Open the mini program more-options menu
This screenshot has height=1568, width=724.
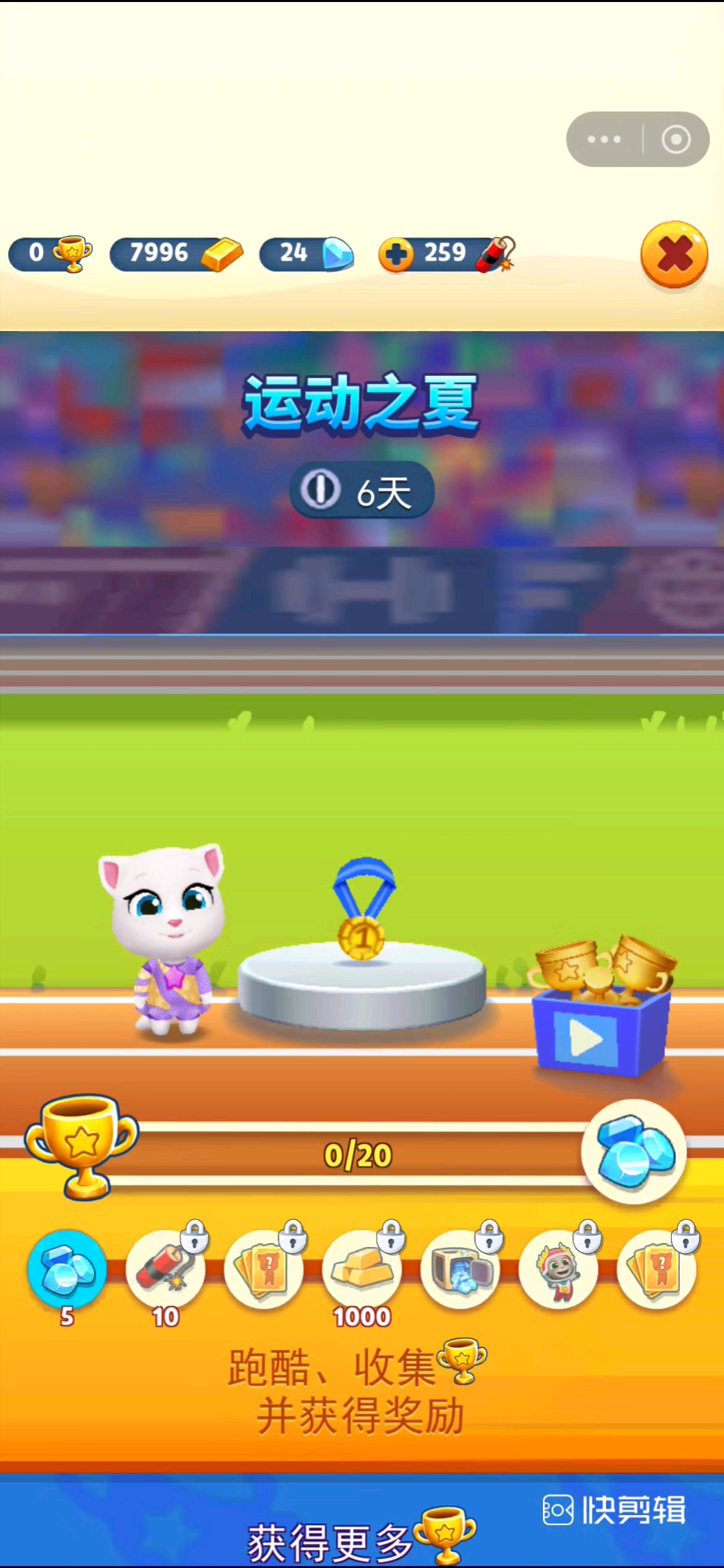point(604,139)
